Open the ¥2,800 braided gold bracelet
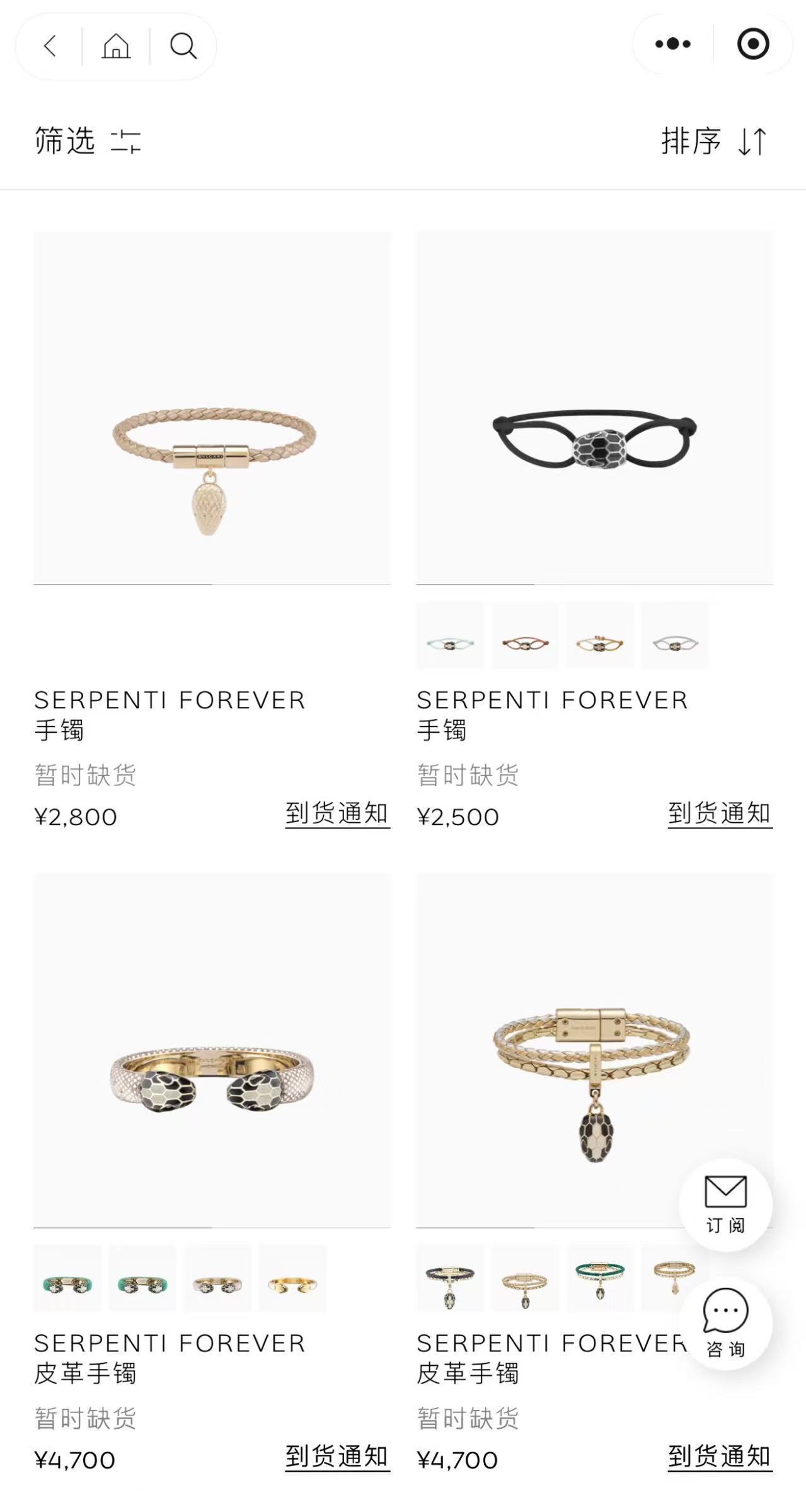 tap(212, 408)
